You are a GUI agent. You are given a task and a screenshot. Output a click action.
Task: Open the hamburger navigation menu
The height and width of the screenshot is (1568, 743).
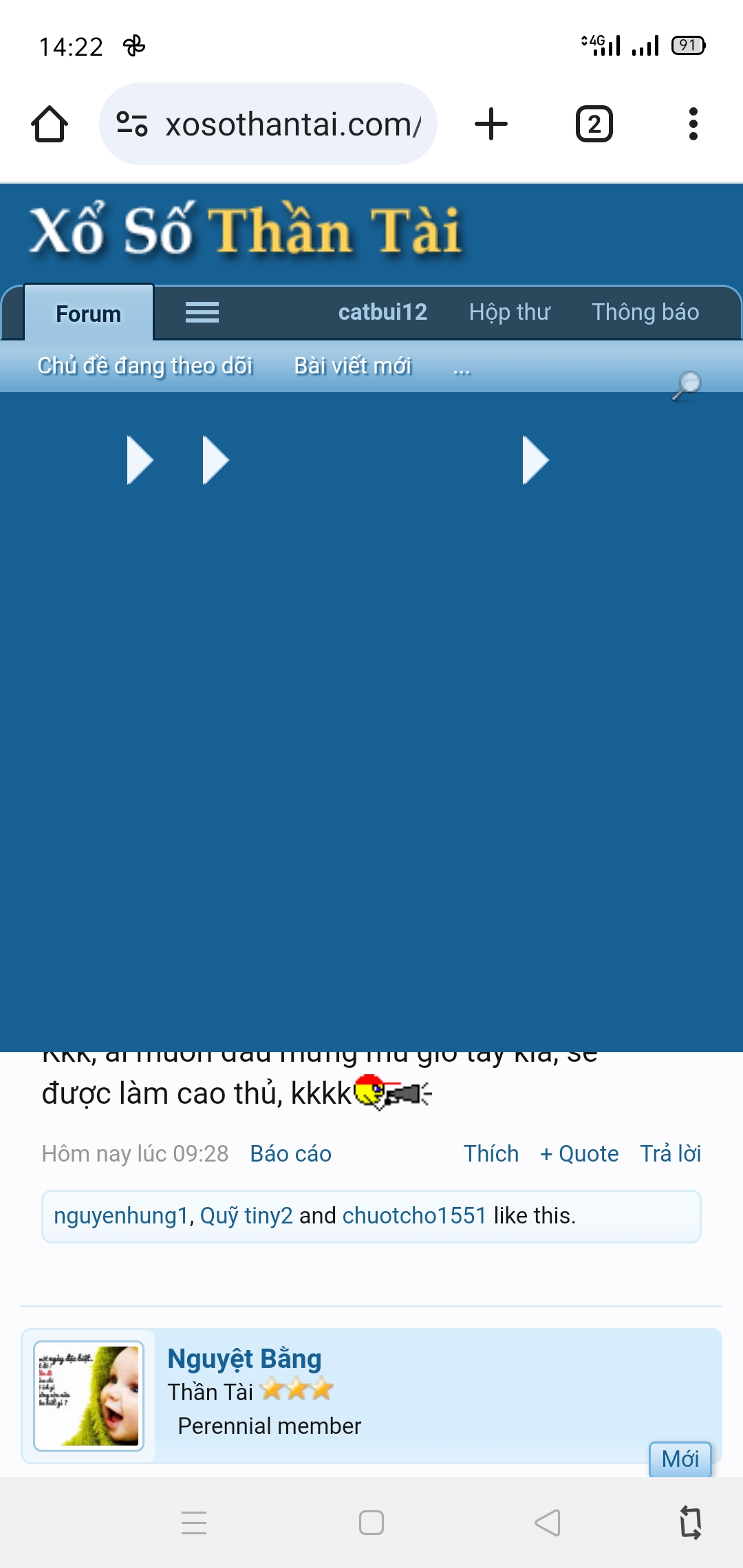click(x=202, y=313)
